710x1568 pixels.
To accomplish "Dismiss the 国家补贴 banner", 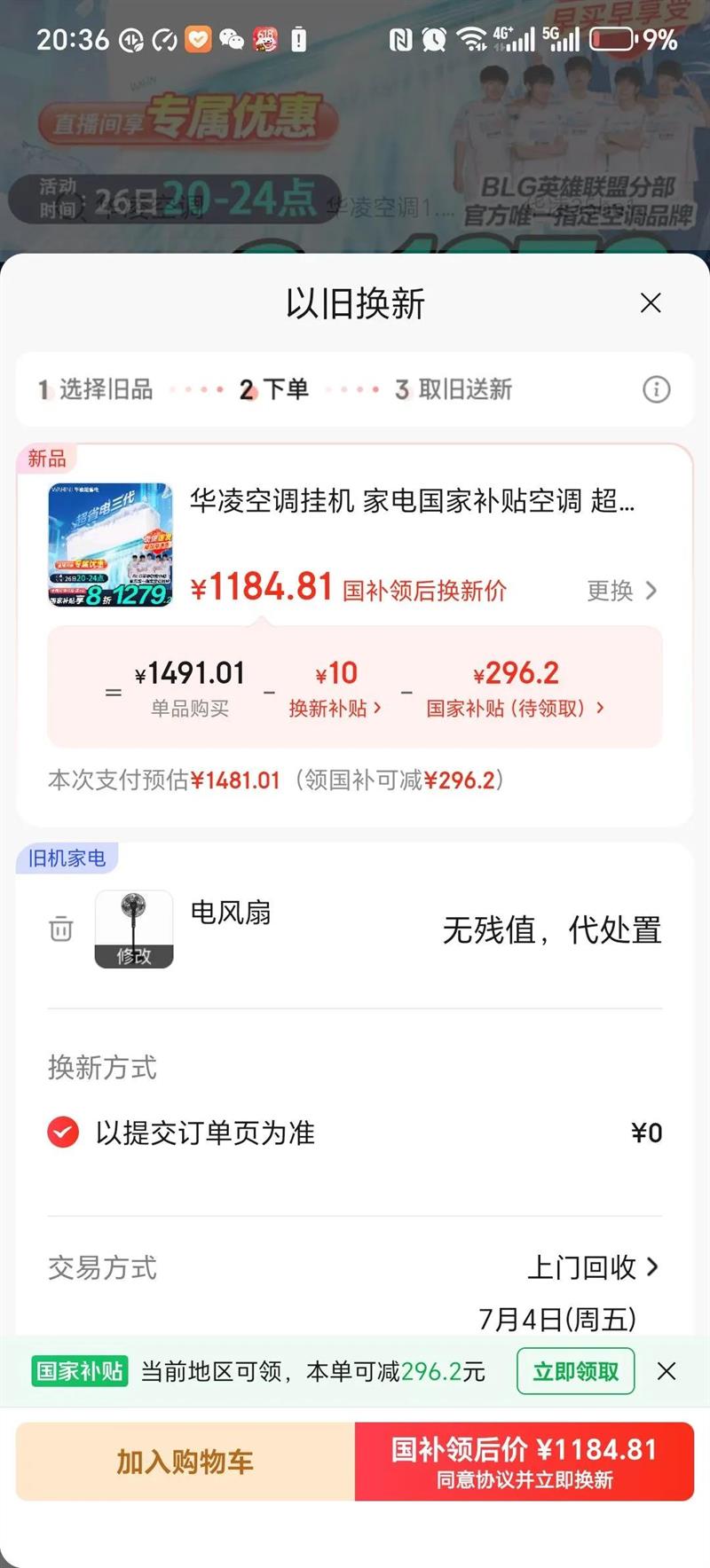I will (667, 1371).
